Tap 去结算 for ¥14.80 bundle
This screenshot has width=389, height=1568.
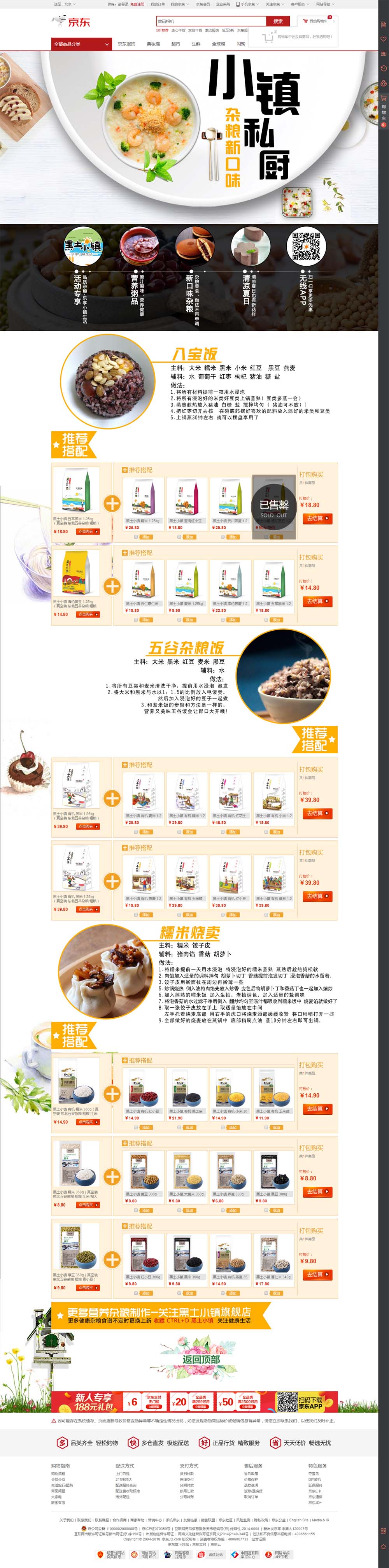tap(317, 602)
